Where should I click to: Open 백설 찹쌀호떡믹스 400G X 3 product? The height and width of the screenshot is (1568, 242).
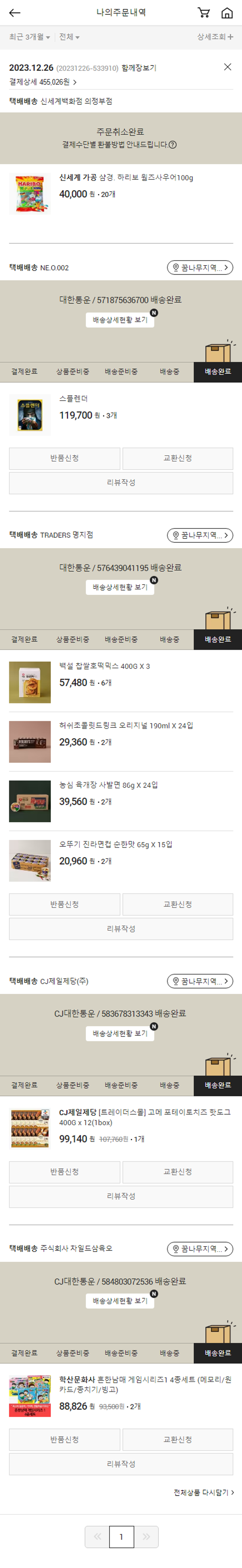pyautogui.click(x=104, y=667)
